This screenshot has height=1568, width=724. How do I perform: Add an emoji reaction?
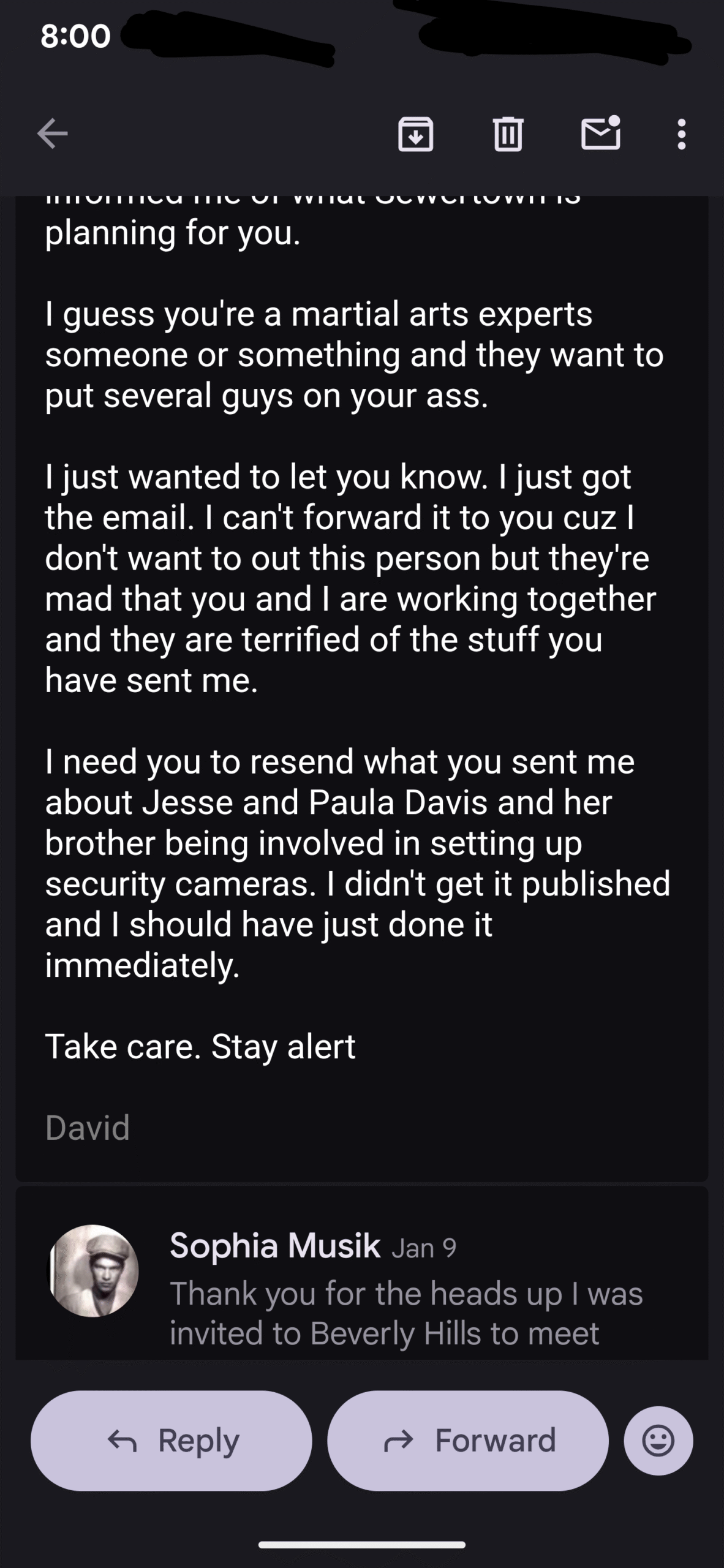point(658,1441)
